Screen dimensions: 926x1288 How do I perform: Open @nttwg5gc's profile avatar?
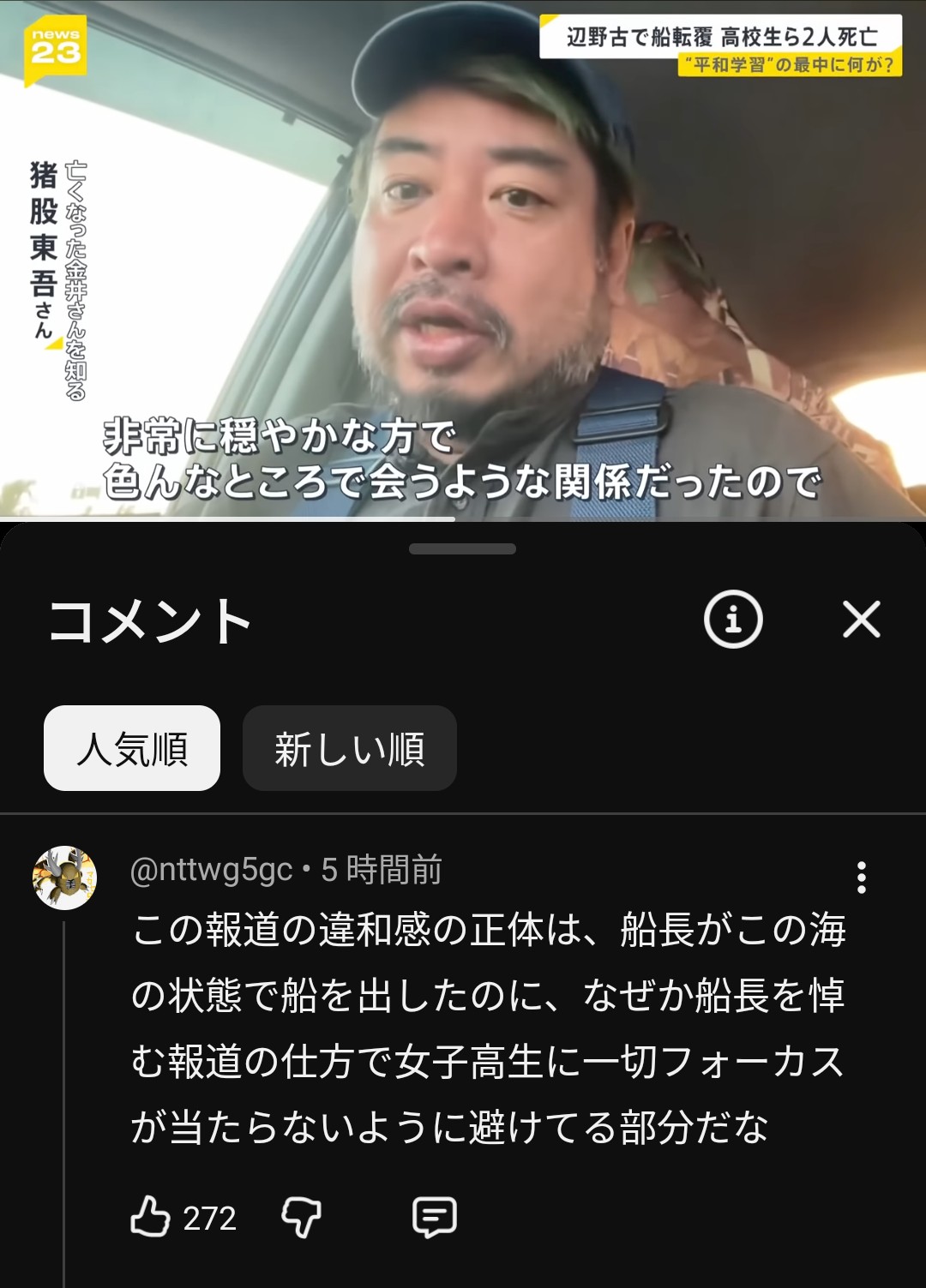tap(64, 878)
